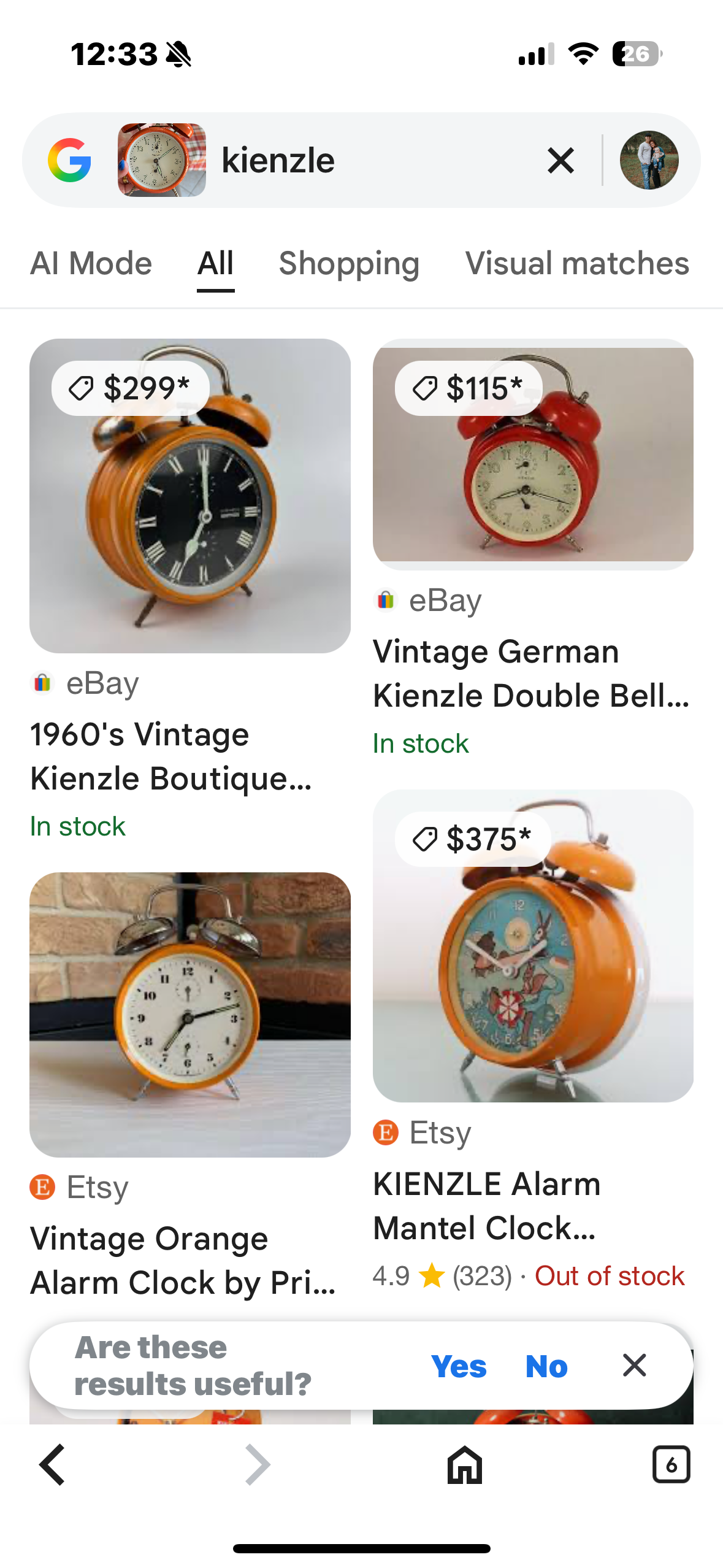This screenshot has width=723, height=1568.
Task: Switch to the Shopping tab
Action: point(349,264)
